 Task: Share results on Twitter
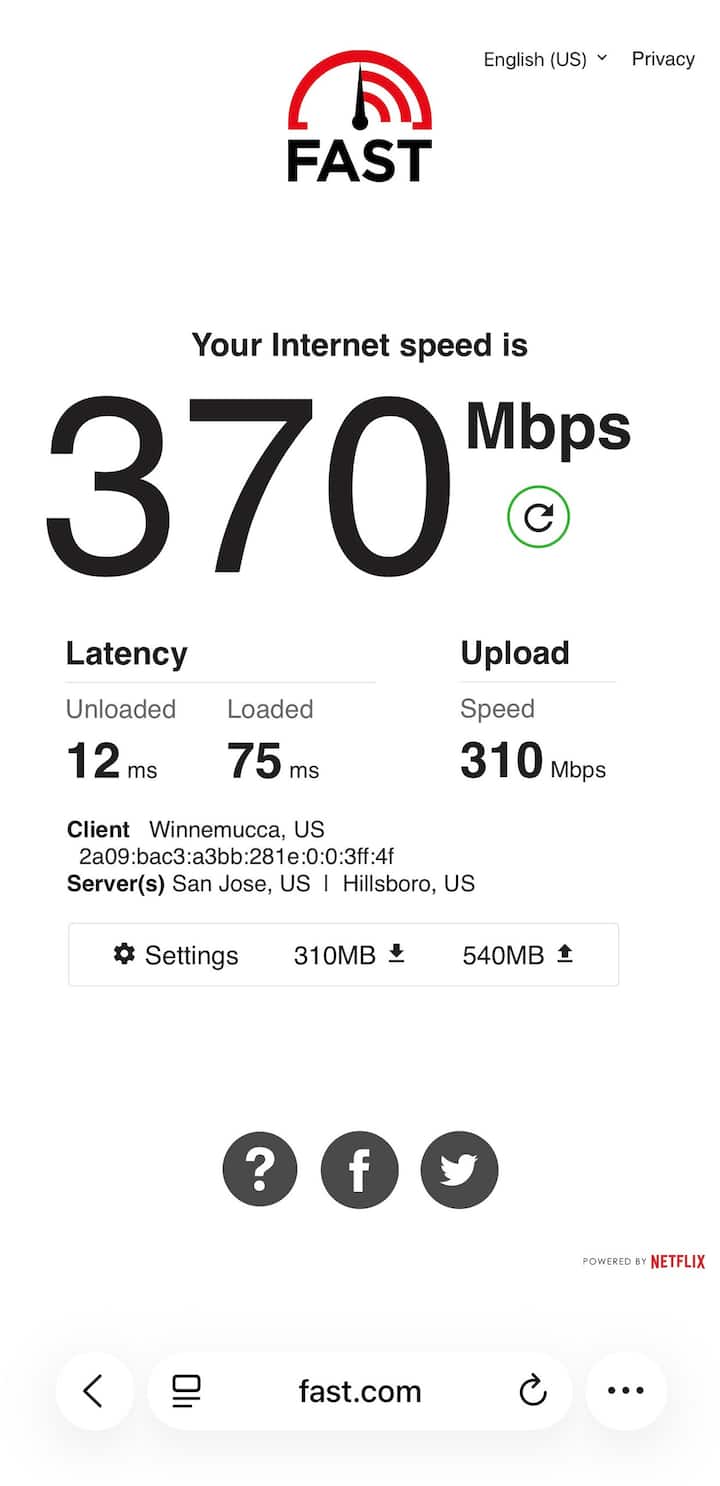[459, 1169]
